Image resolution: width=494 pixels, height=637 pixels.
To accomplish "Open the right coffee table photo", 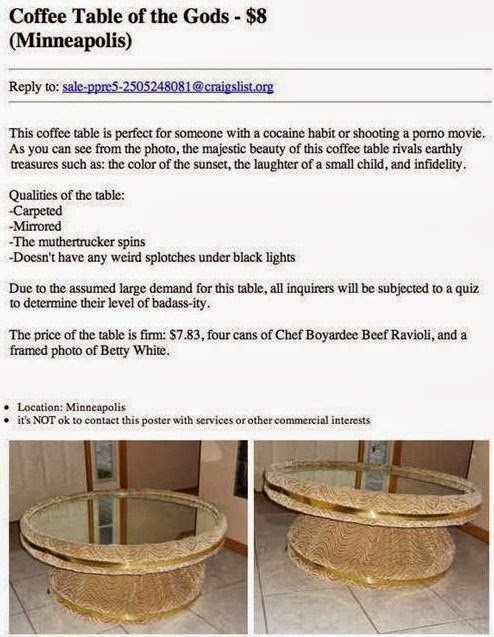I will tap(372, 537).
